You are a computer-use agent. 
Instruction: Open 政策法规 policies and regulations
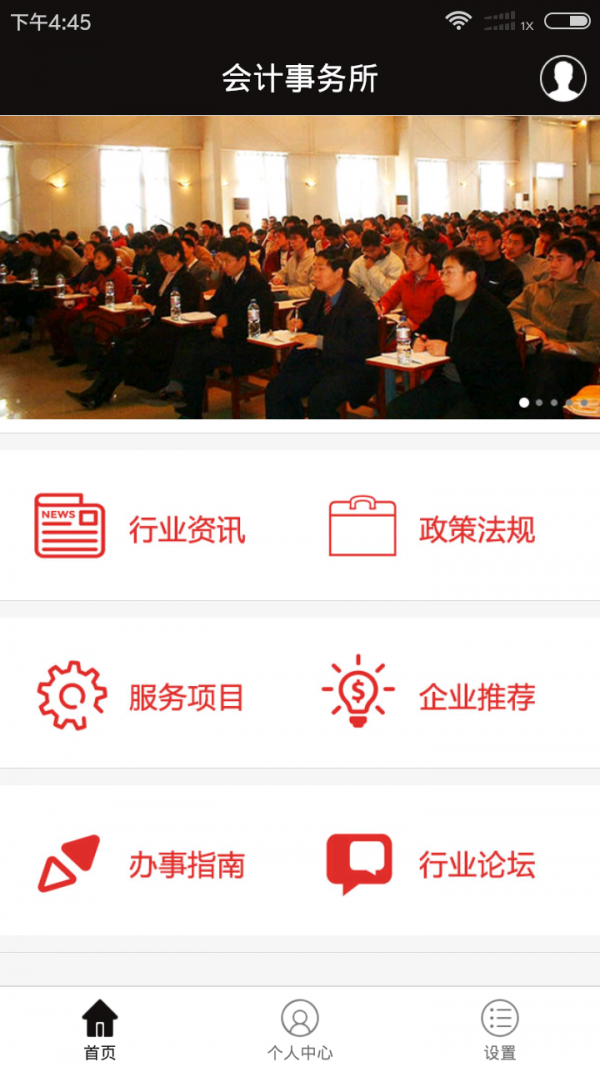[x=432, y=526]
